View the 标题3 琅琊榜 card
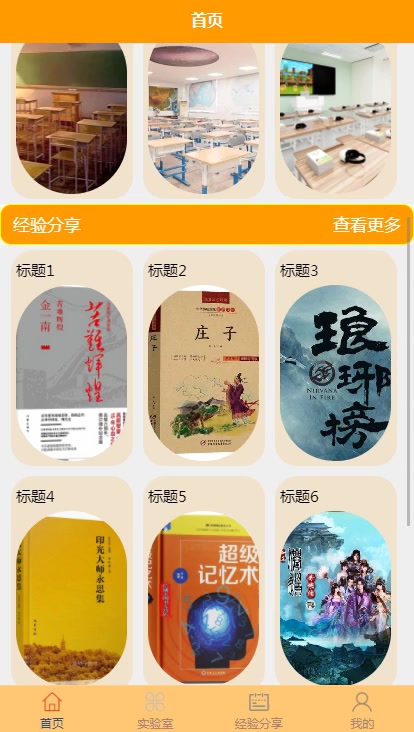The width and height of the screenshot is (414, 732). [x=336, y=358]
